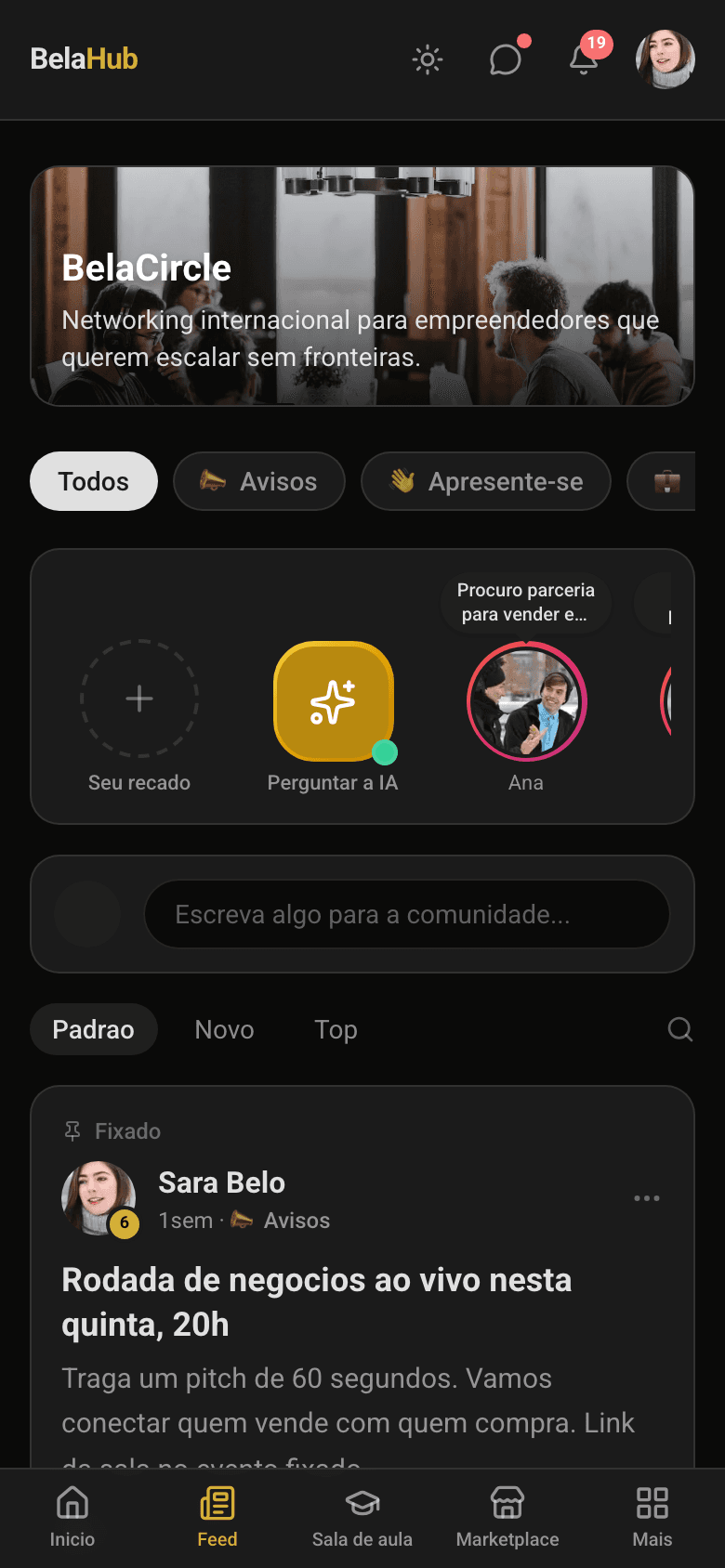Screen dimensions: 725x1568
Task: Toggle the light/dark theme sun icon
Action: pos(428,59)
